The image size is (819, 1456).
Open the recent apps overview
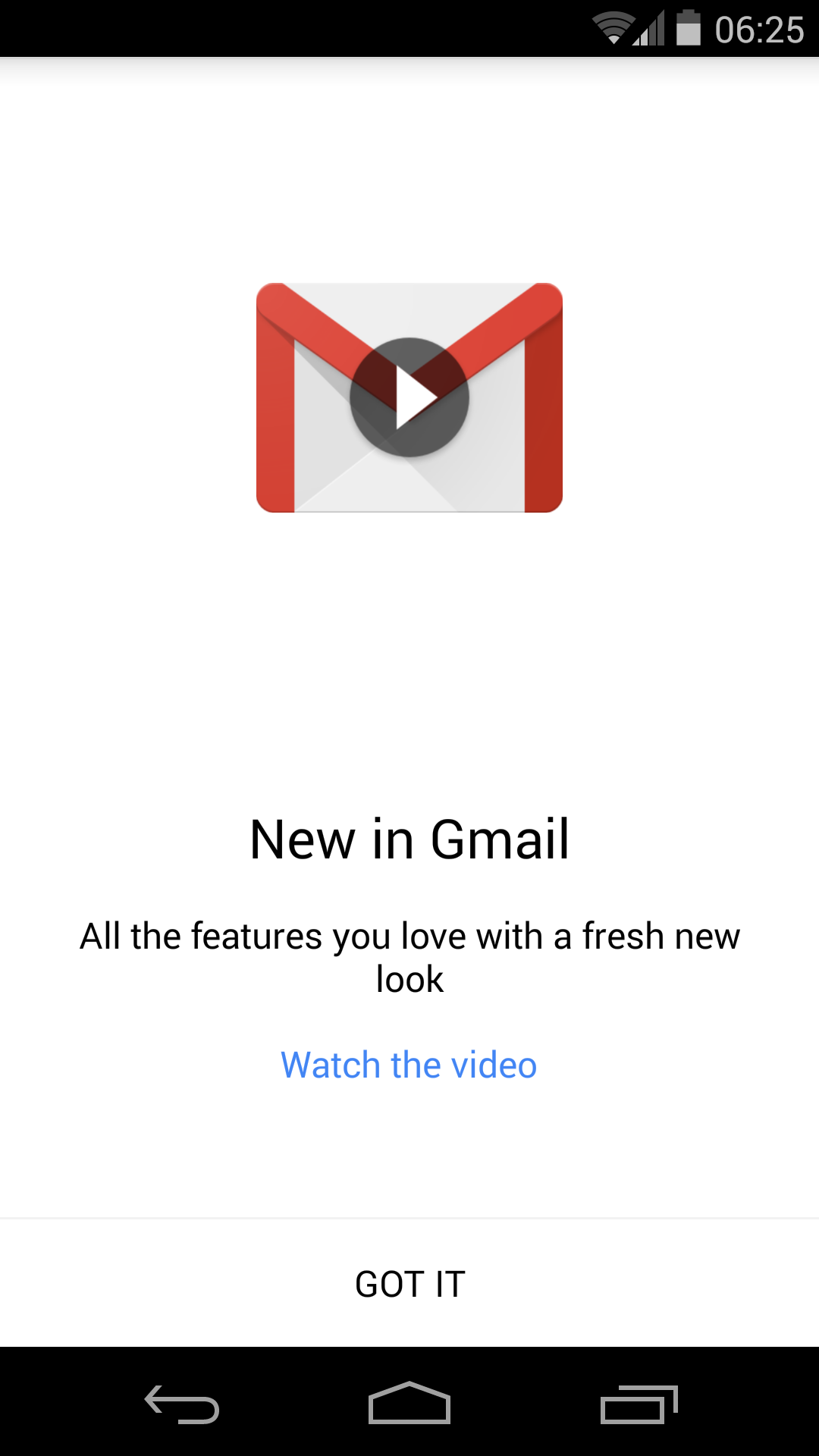639,1404
